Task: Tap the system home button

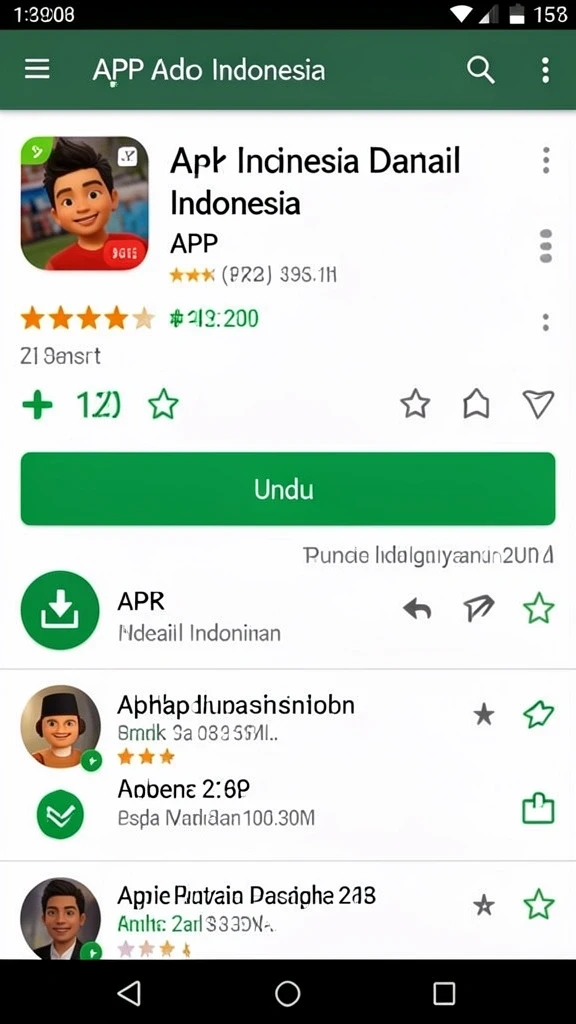Action: click(287, 993)
